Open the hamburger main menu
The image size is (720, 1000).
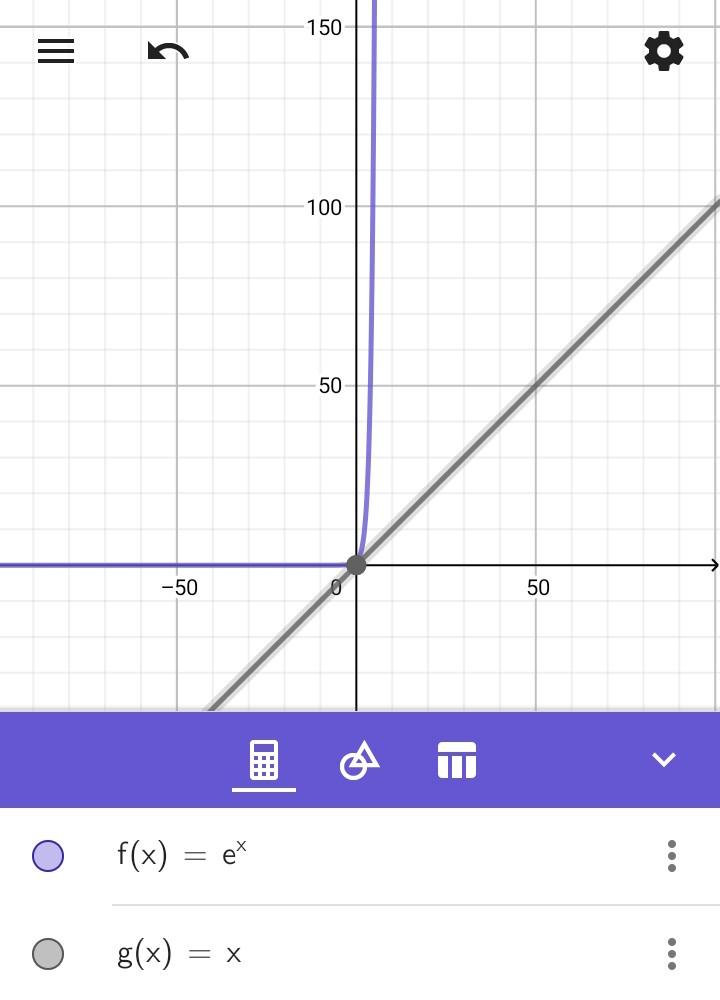point(56,51)
